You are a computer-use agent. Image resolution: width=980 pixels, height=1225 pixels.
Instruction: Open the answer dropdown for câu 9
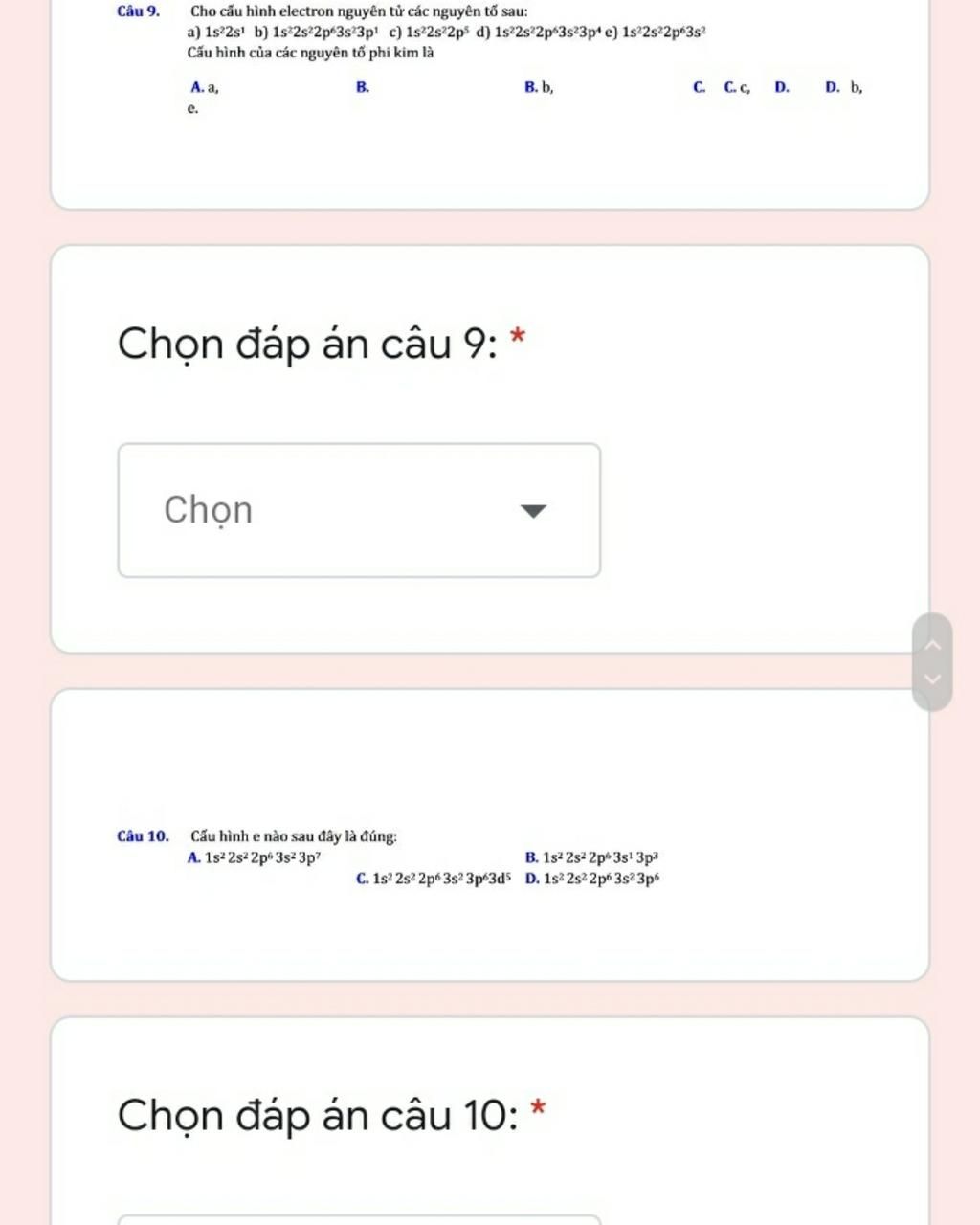(x=359, y=510)
